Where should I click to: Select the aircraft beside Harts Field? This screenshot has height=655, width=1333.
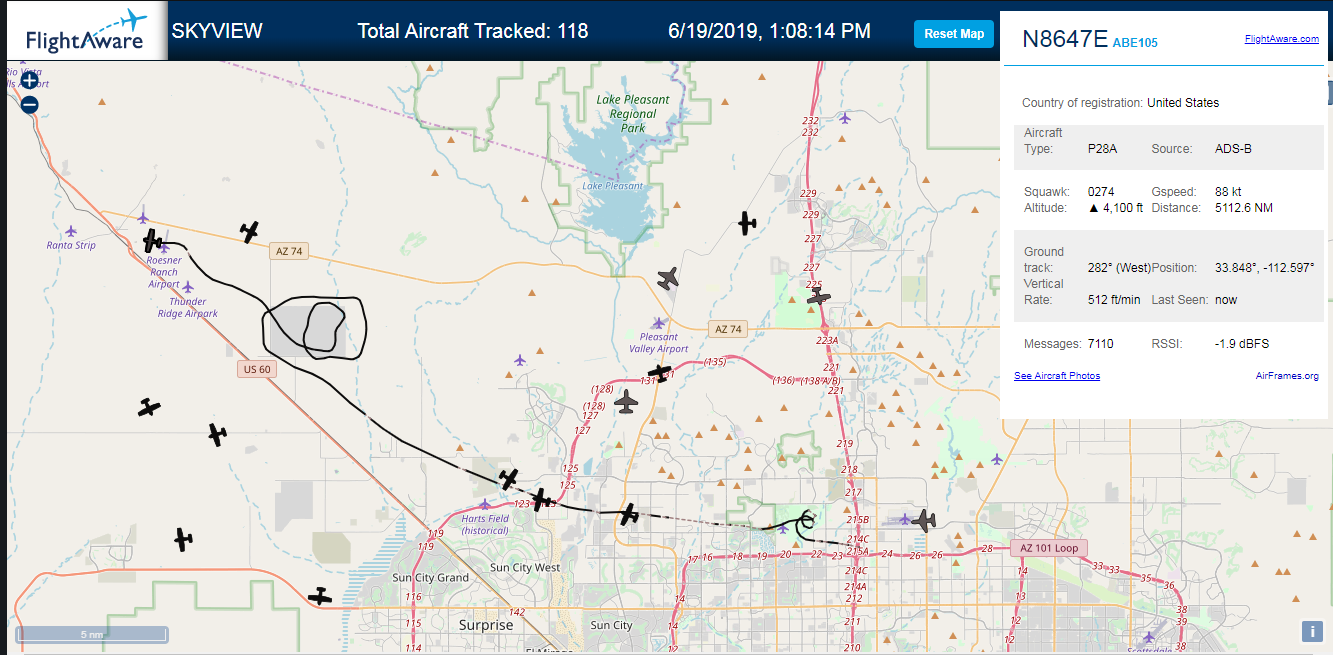point(510,479)
